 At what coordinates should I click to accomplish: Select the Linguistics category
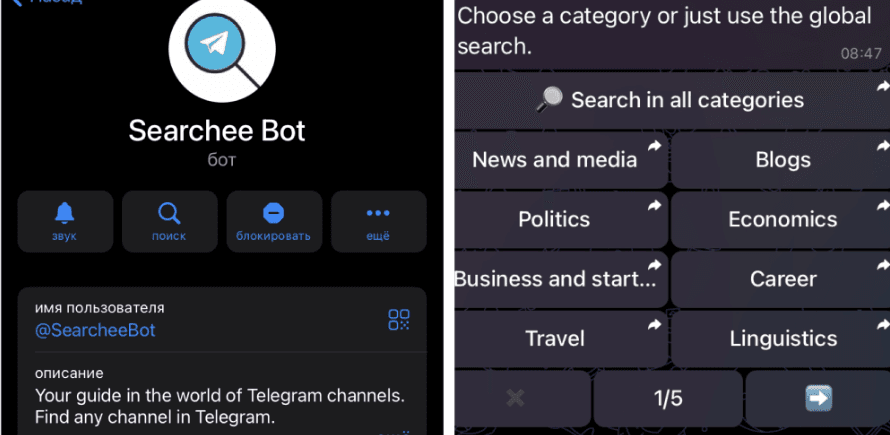(783, 339)
